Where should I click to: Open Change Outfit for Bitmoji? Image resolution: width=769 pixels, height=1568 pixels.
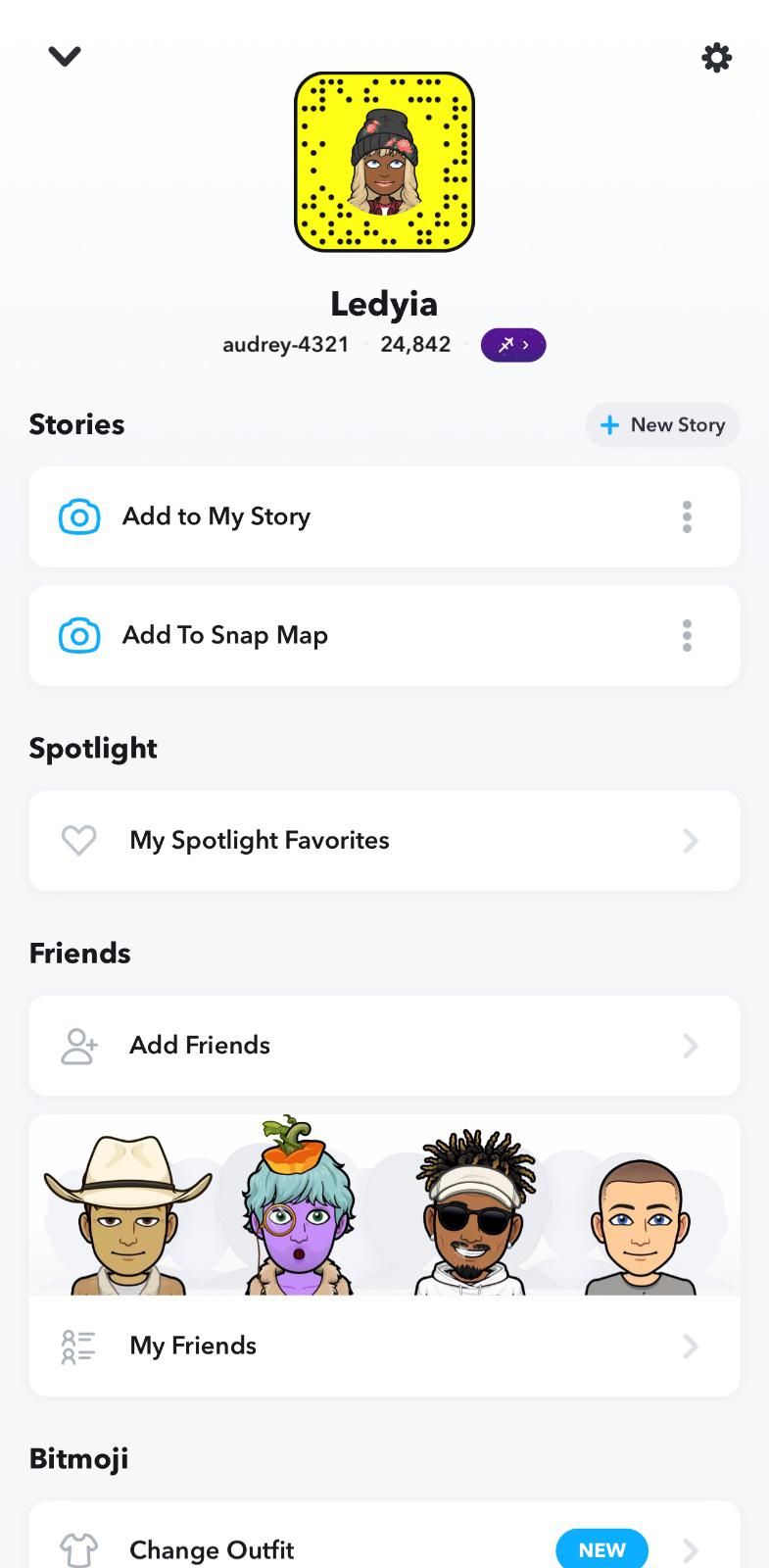coord(294,1549)
